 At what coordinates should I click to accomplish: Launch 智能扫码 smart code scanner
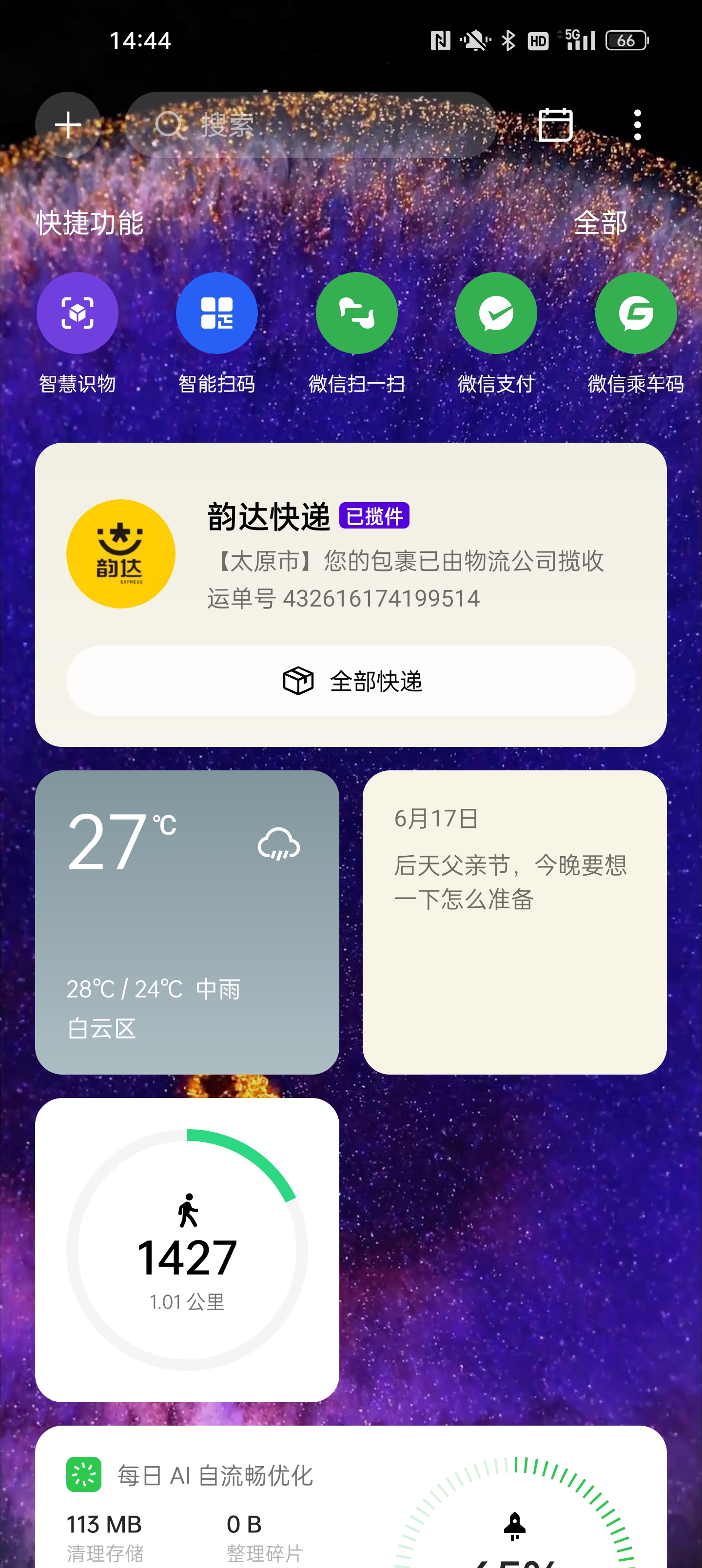click(x=217, y=313)
